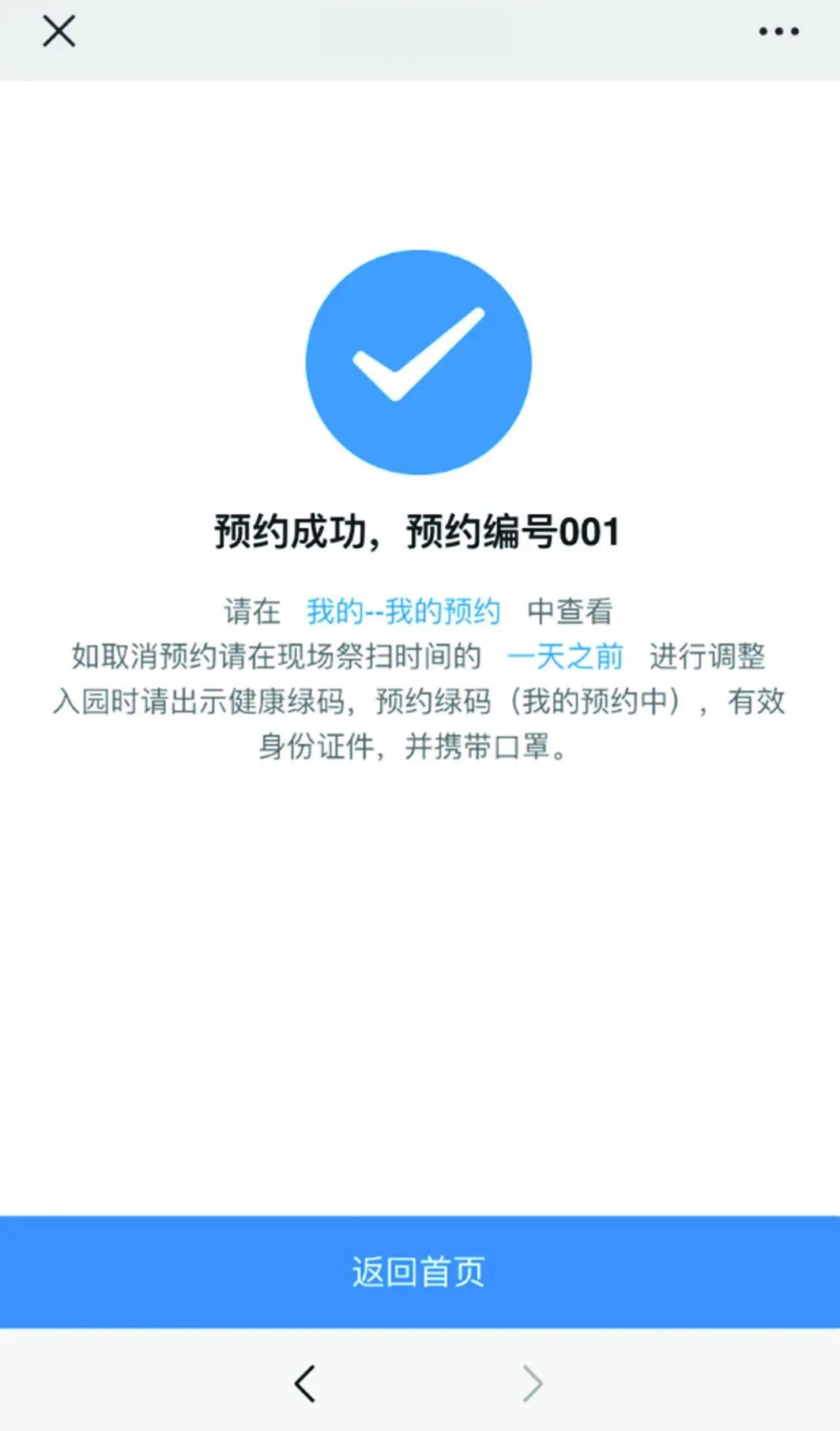The height and width of the screenshot is (1431, 840).
Task: Tap the 返回首页 button
Action: tap(420, 1272)
